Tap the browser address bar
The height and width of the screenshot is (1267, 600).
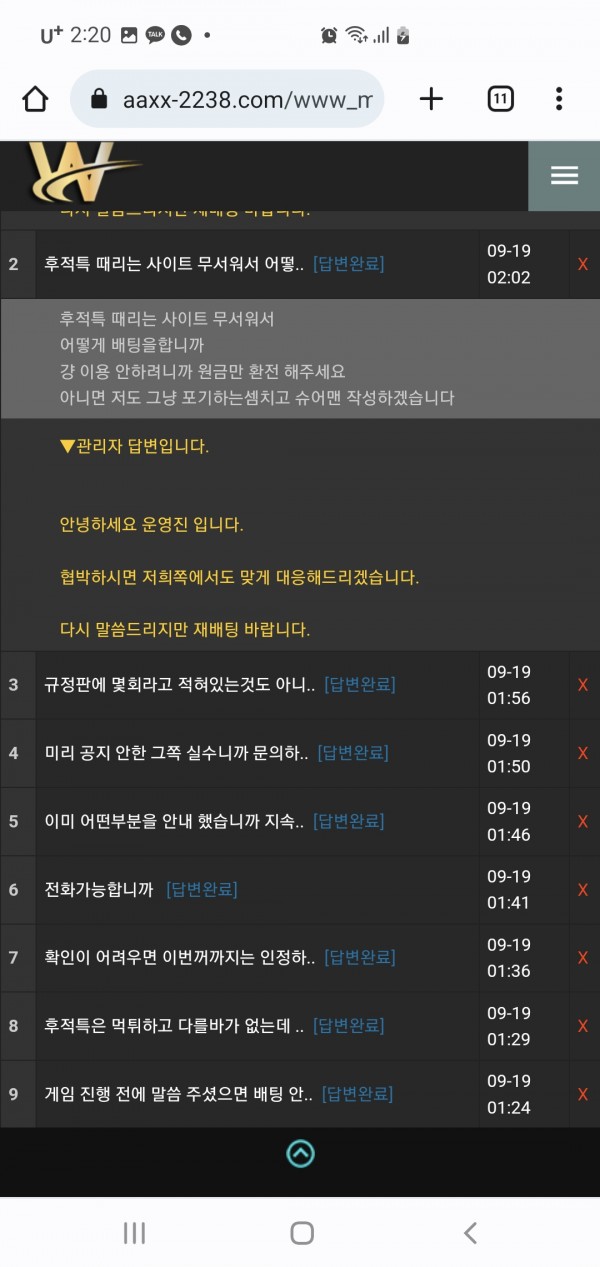coord(227,99)
